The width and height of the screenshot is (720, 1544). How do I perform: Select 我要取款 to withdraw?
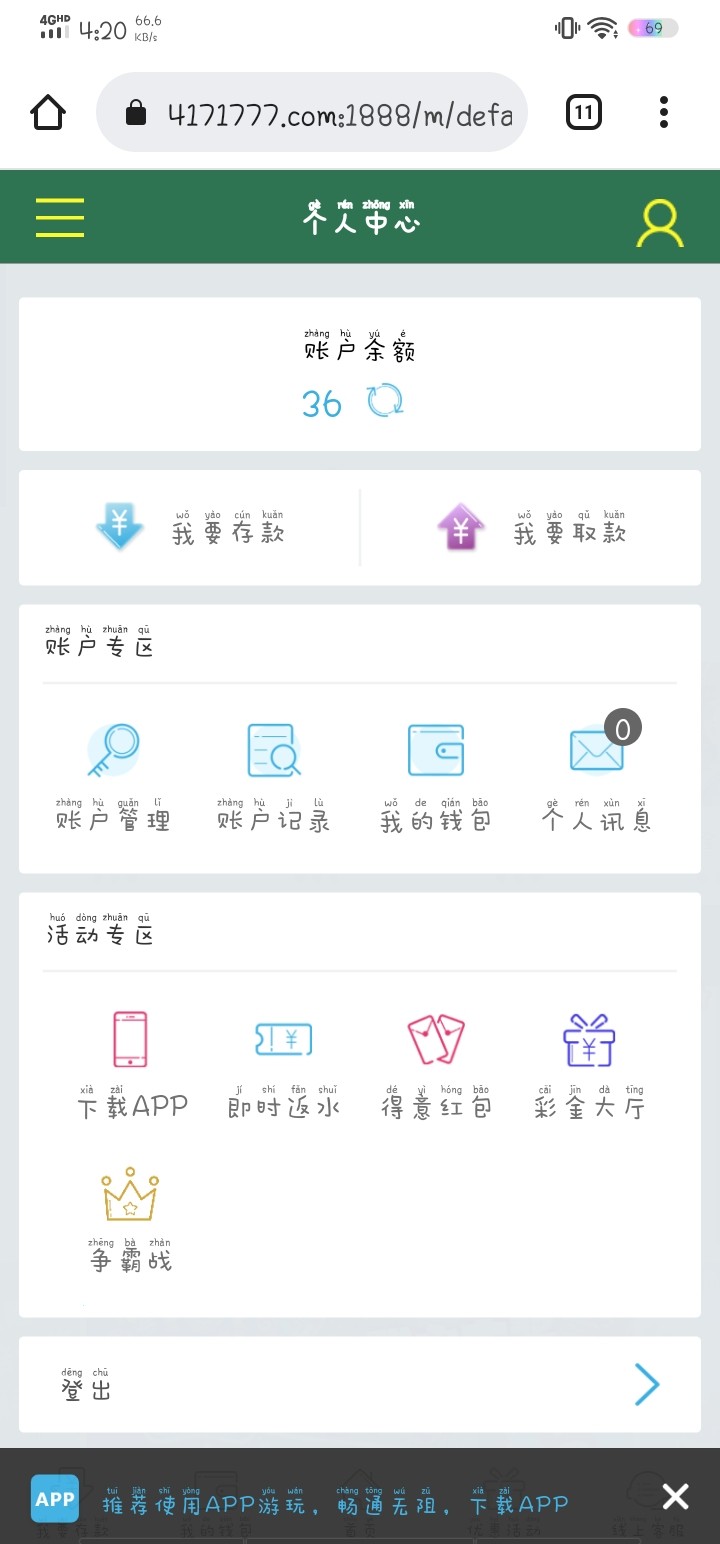tap(531, 528)
